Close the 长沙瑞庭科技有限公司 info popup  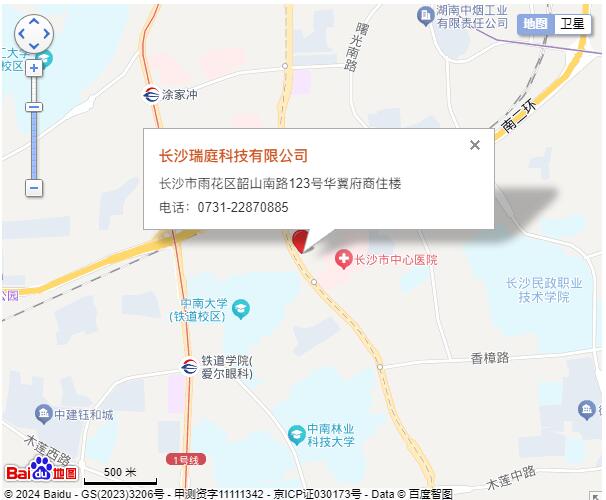[x=475, y=145]
